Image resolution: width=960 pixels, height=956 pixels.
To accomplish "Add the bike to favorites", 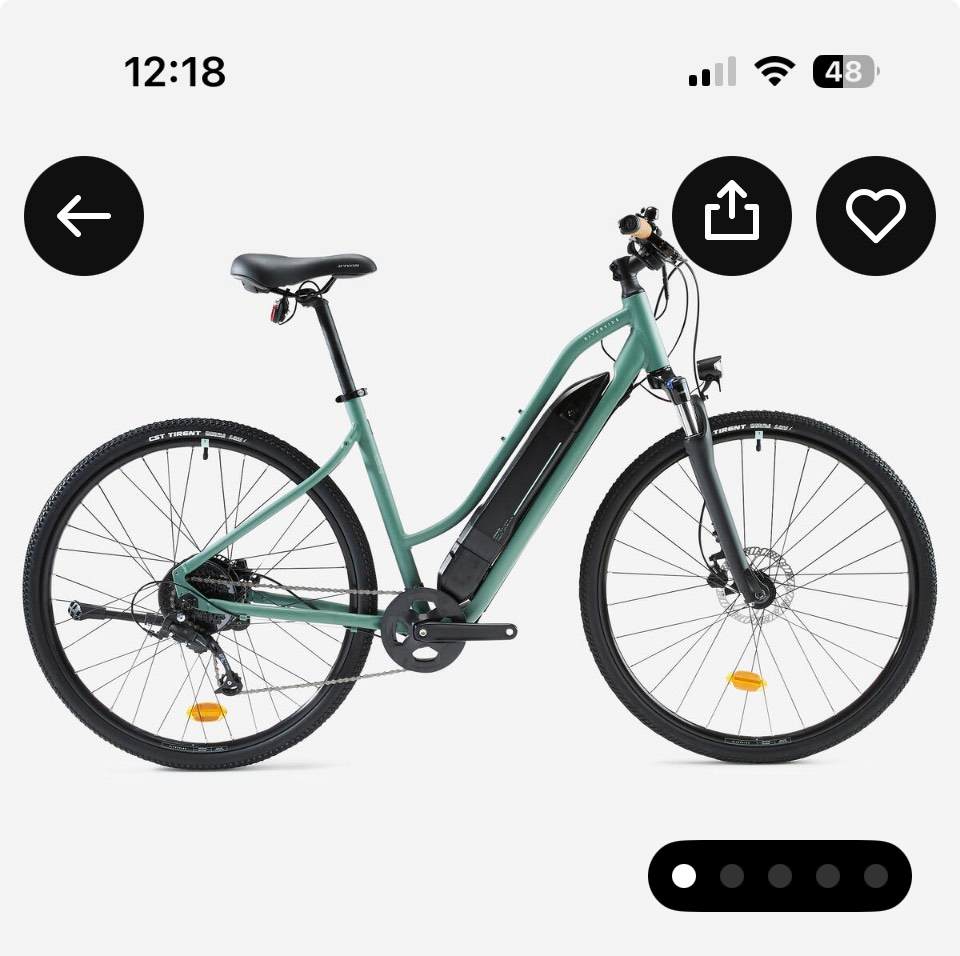I will click(x=876, y=216).
